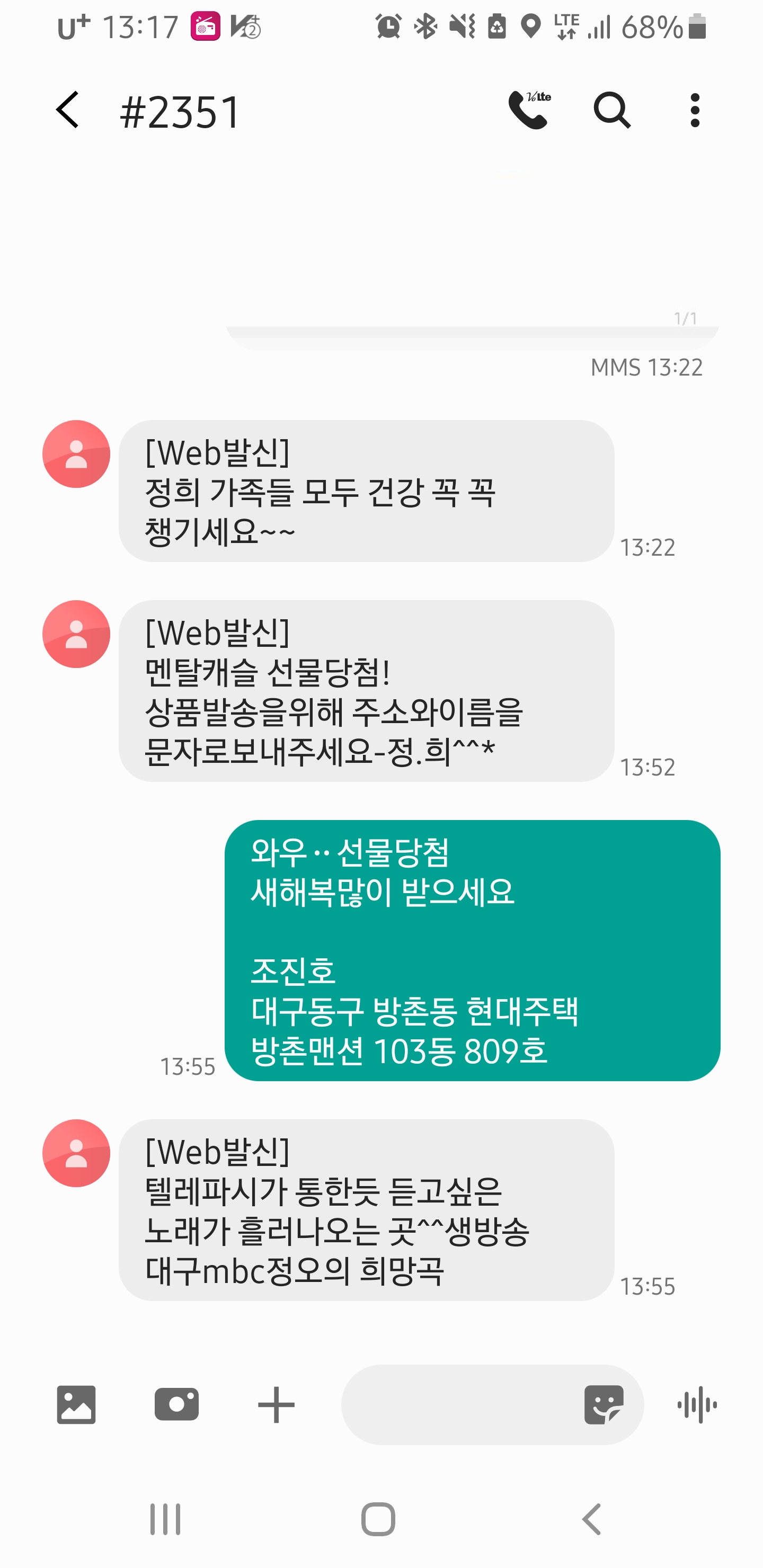Open the three-dot overflow menu
This screenshot has height=1568, width=763.
[695, 110]
